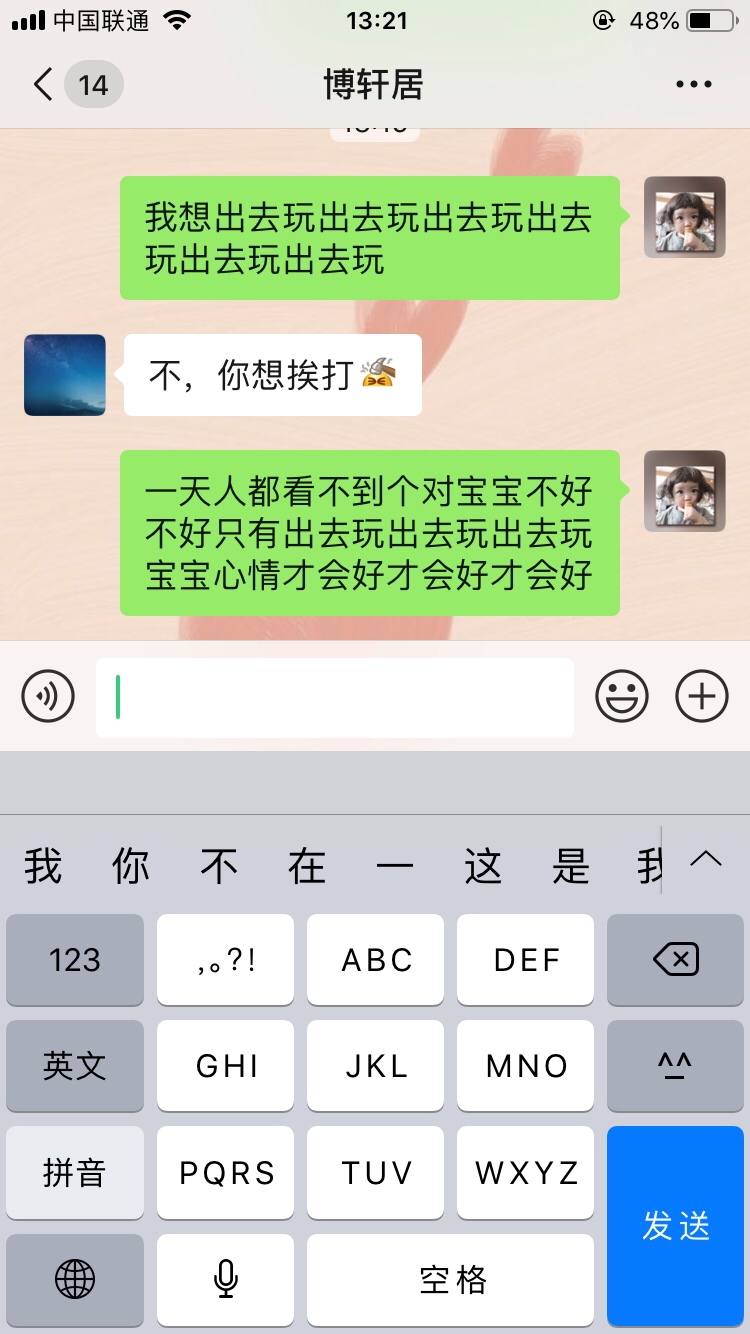Open the globe keyboard switcher

75,1278
